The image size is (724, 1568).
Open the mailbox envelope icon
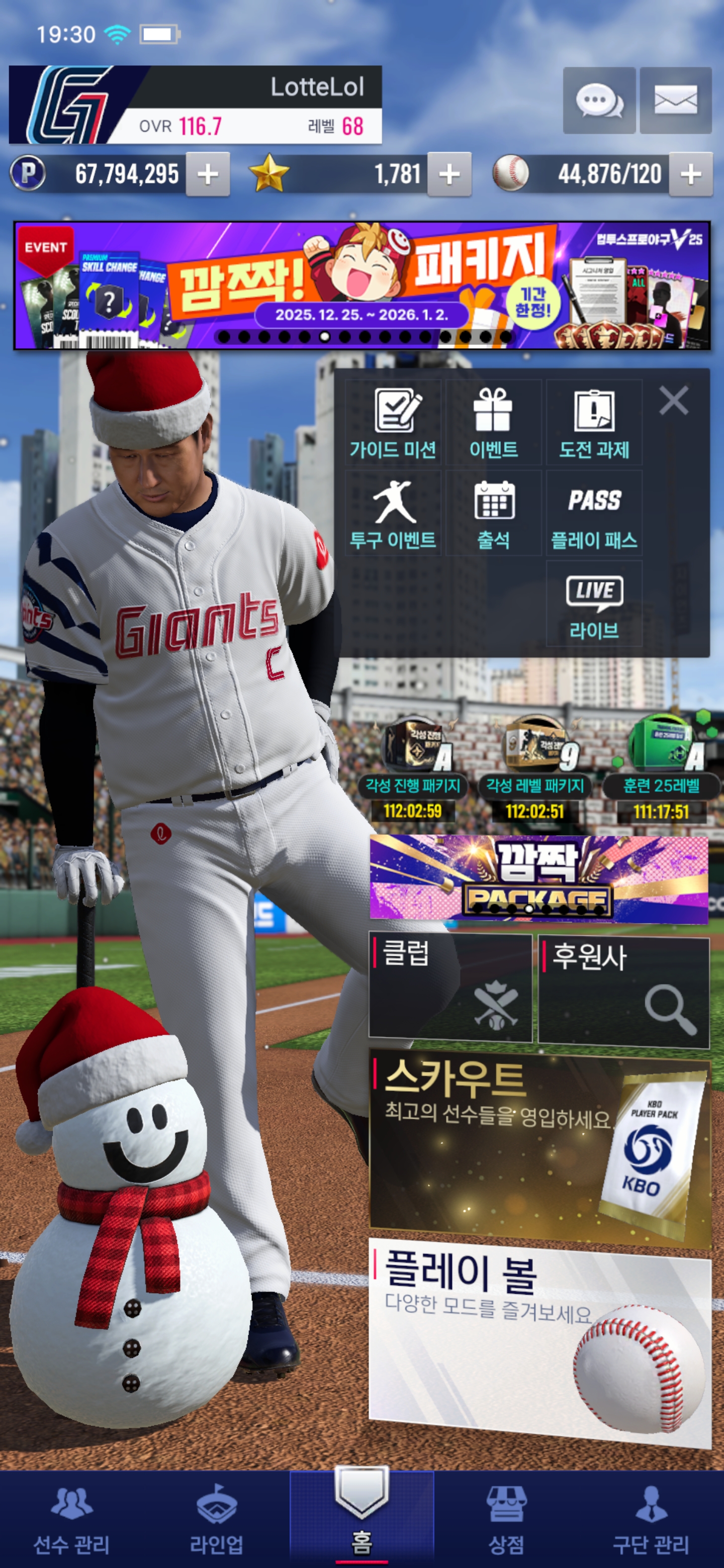[x=675, y=101]
